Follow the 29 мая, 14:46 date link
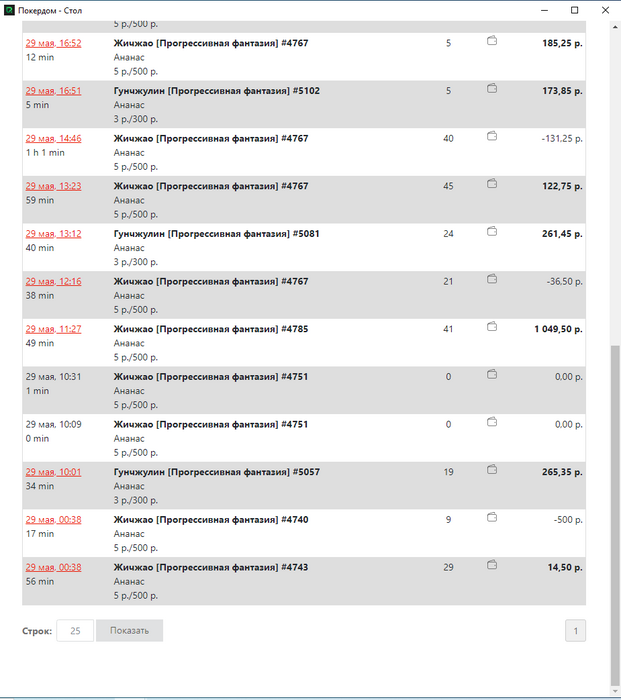This screenshot has height=700, width=621. coord(53,138)
